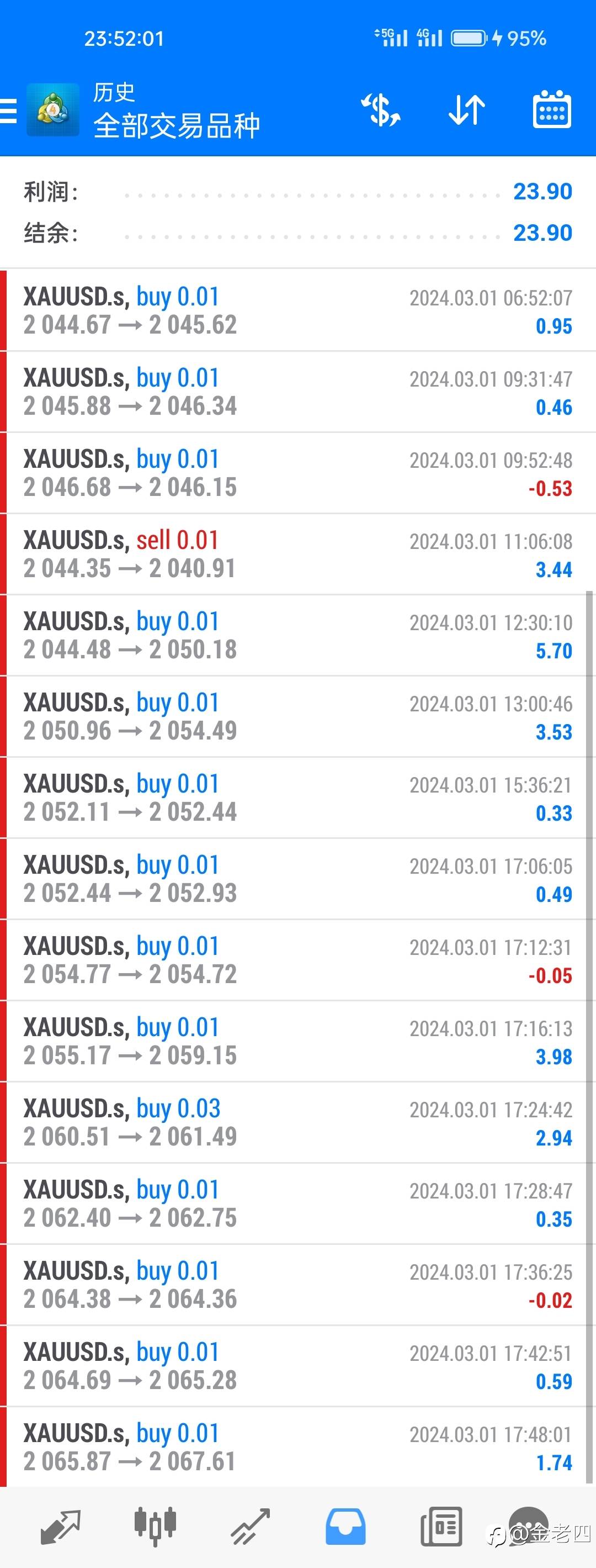
Task: Expand the buy 0.03 trade at 17:24:42
Action: coord(298,1122)
